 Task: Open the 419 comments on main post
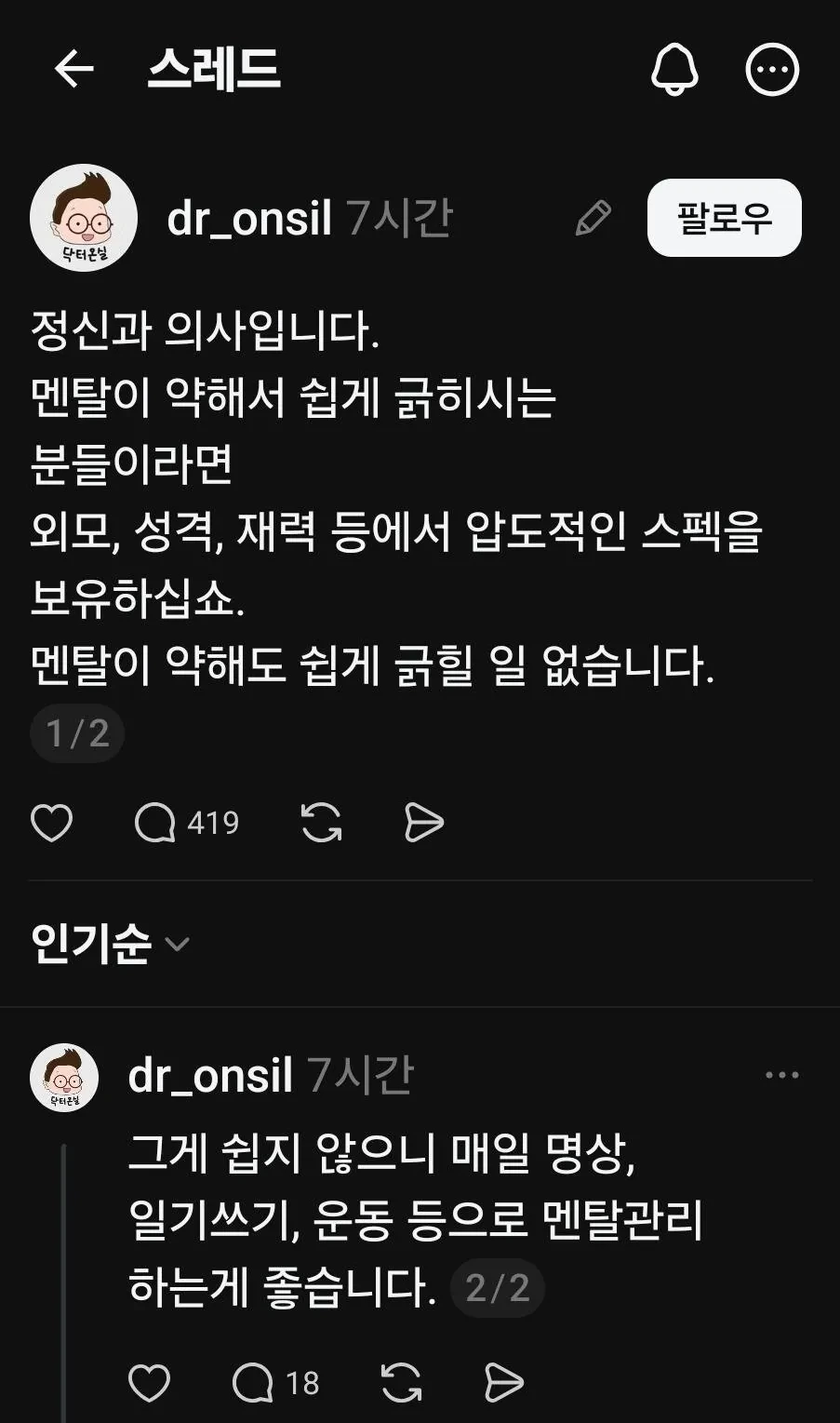[187, 823]
